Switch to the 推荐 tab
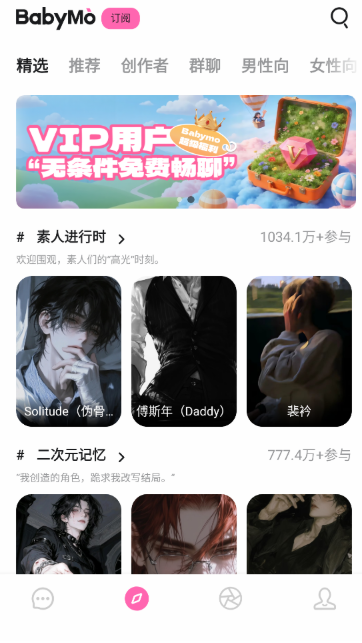 (84, 66)
